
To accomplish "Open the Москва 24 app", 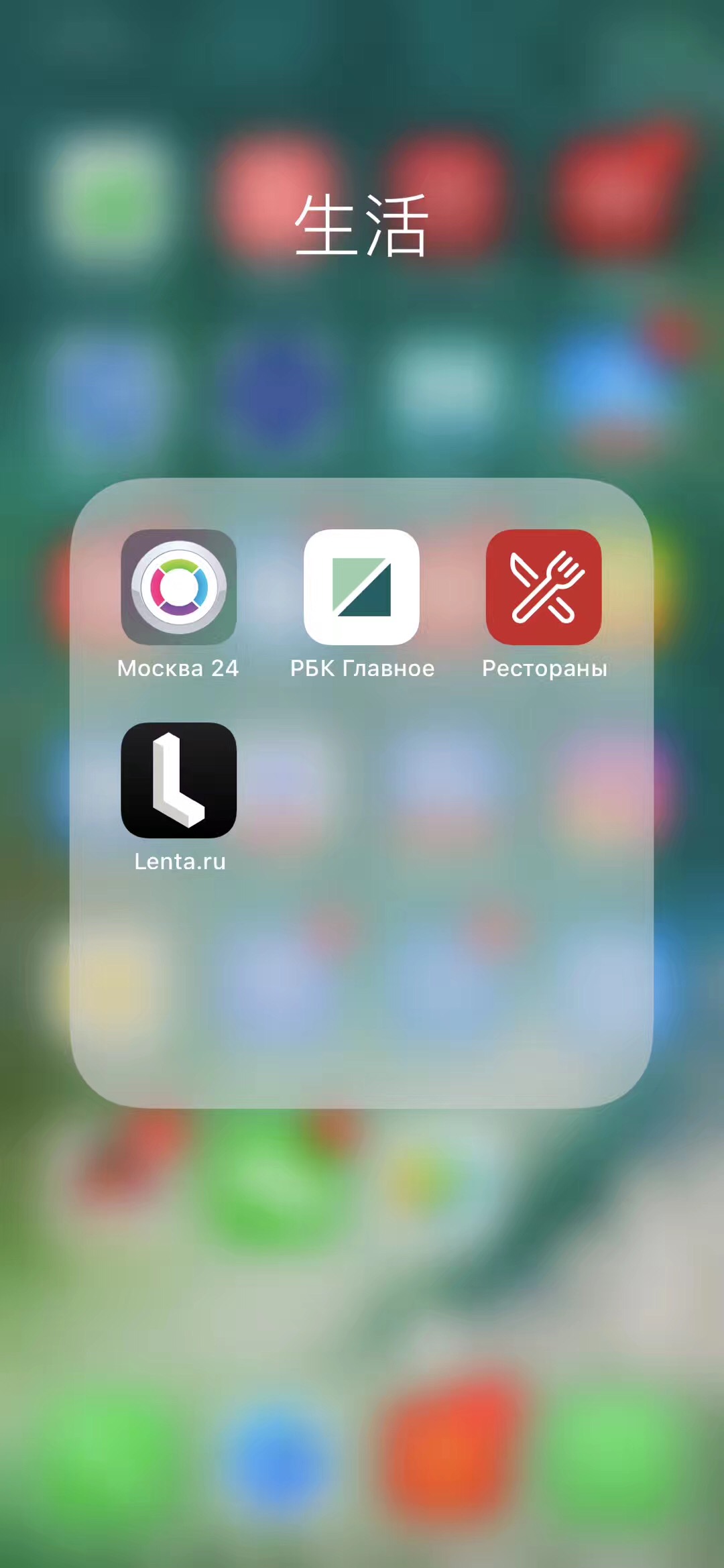I will coord(178,587).
